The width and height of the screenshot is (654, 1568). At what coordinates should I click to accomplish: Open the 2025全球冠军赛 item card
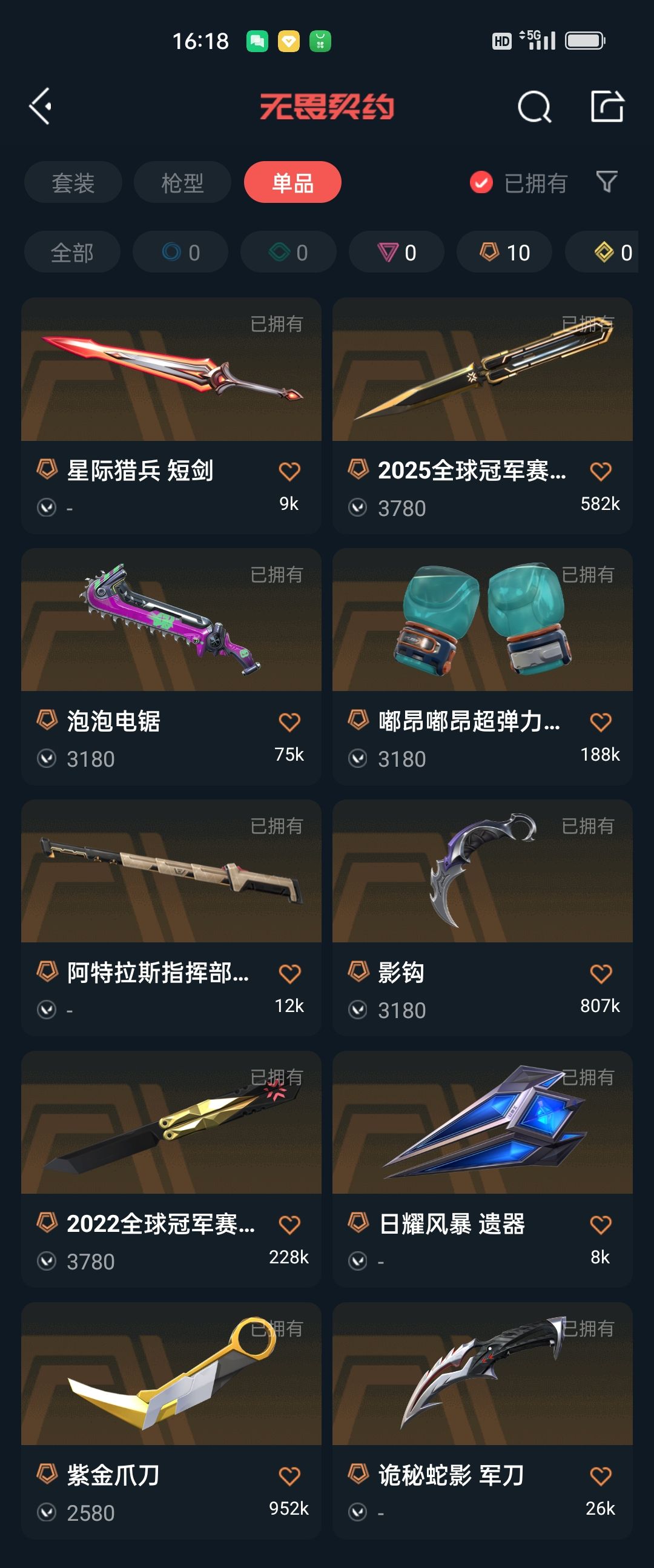click(x=483, y=415)
